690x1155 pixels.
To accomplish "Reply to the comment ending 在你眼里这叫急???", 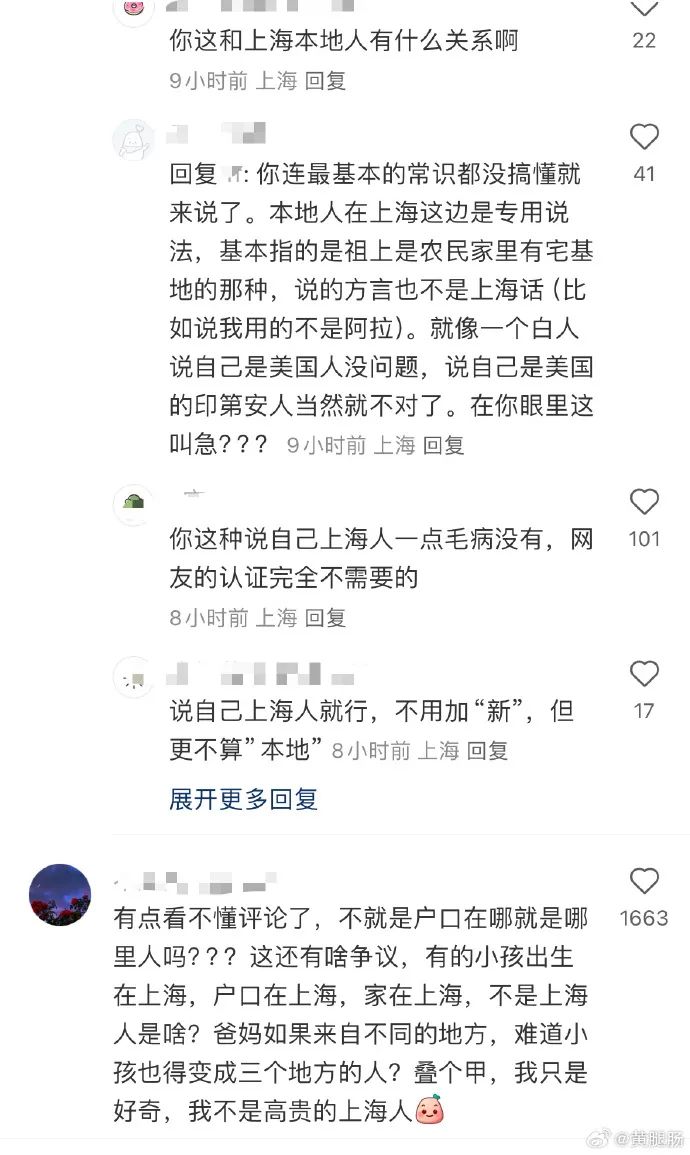I will click(443, 445).
